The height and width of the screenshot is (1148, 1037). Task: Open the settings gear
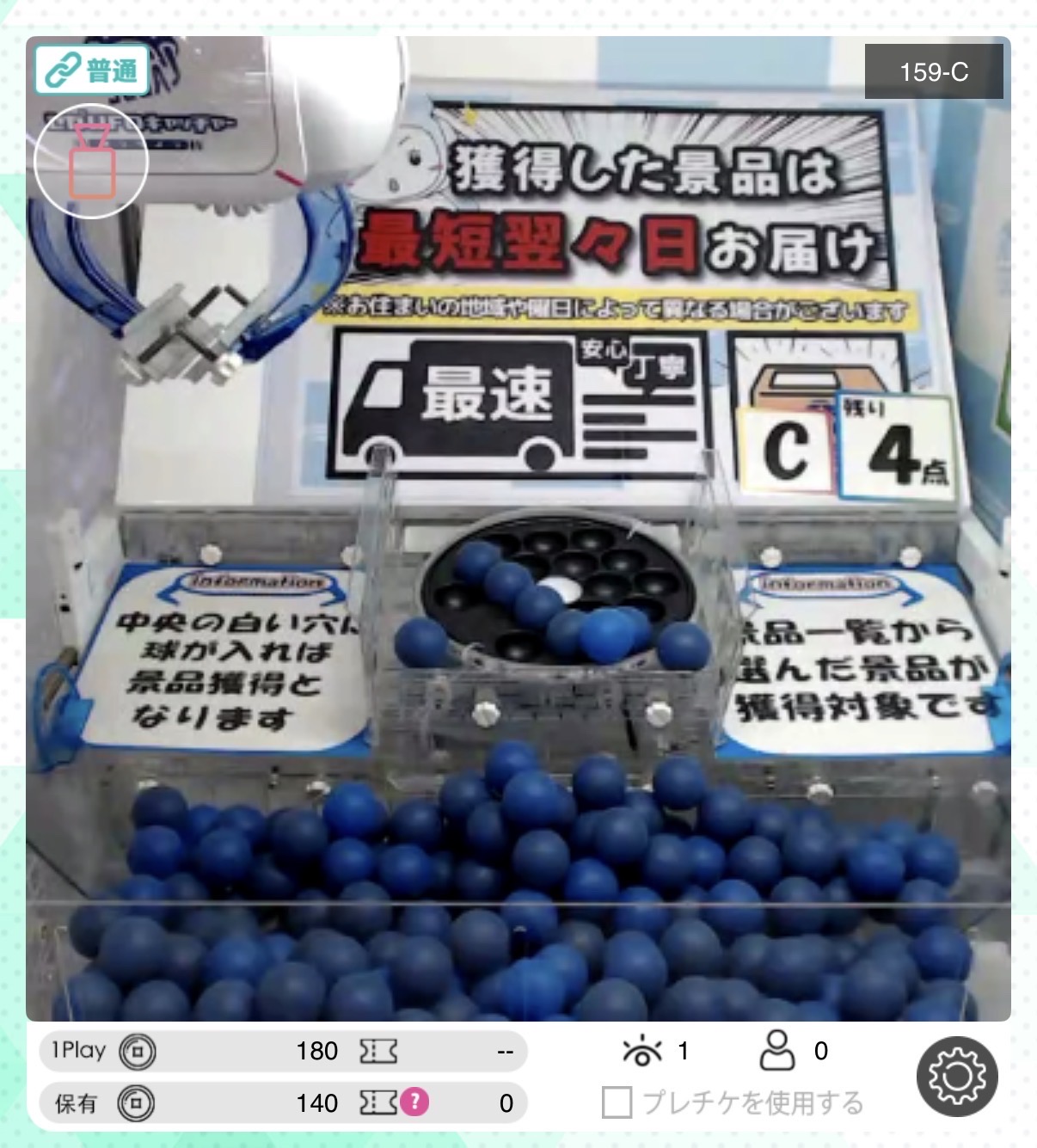957,1076
